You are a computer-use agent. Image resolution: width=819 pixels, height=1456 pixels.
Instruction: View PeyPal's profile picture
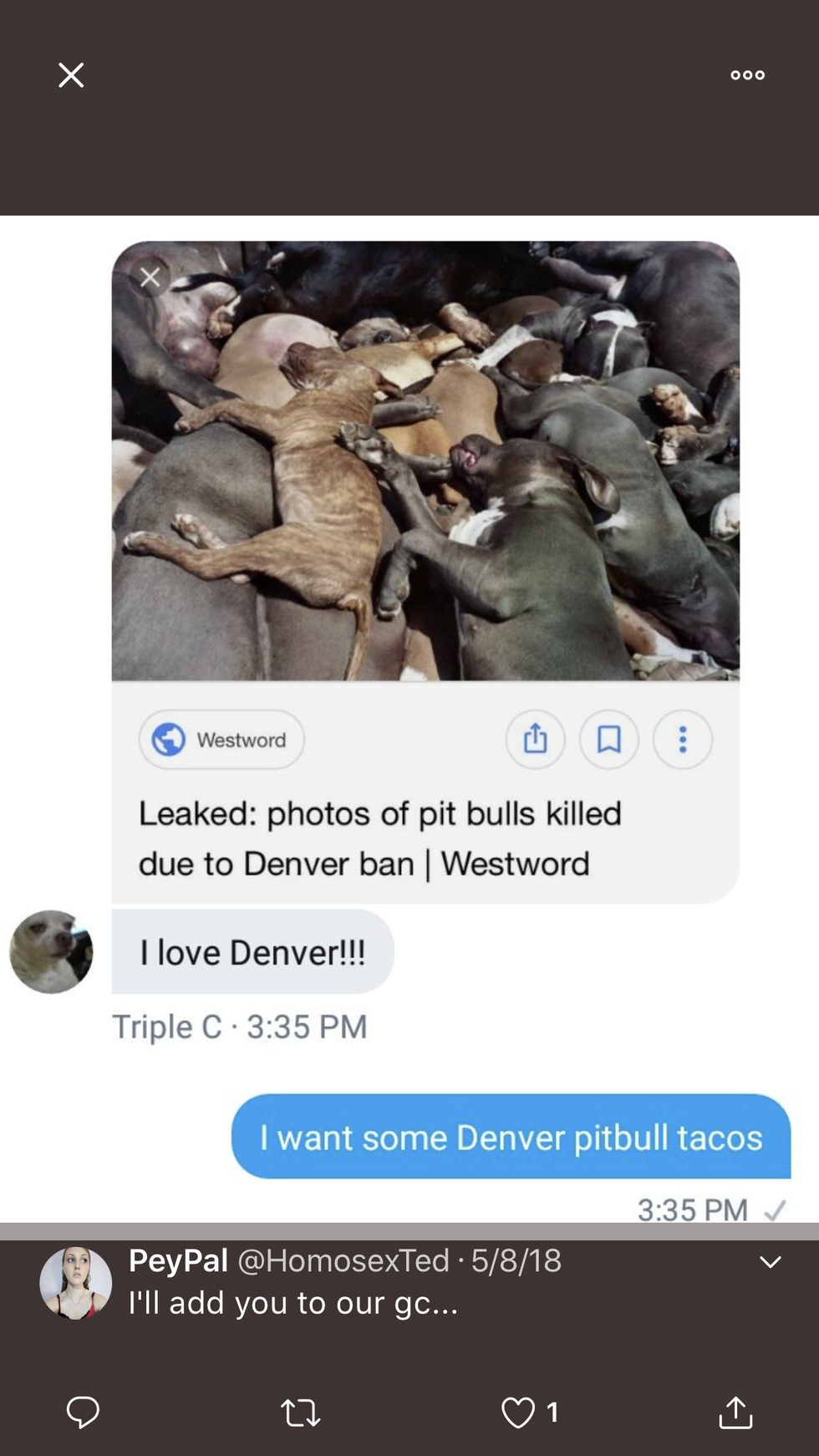(76, 1283)
